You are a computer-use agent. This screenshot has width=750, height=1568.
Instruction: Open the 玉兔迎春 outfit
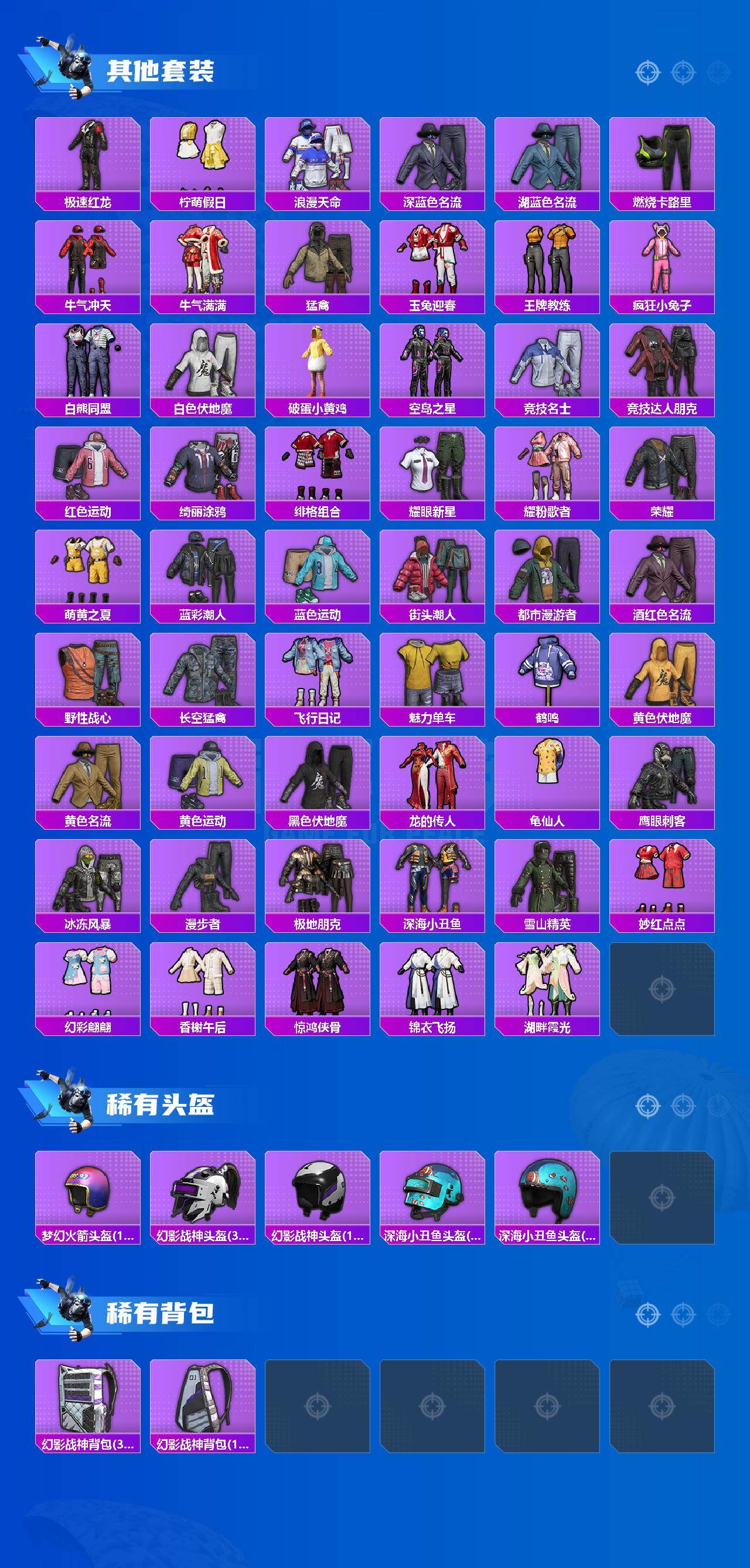432,258
